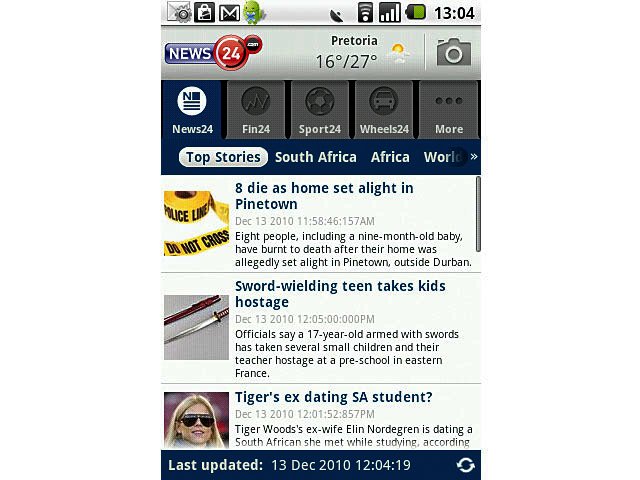Image resolution: width=640 pixels, height=480 pixels.
Task: Show South Africa news category
Action: coord(315,157)
